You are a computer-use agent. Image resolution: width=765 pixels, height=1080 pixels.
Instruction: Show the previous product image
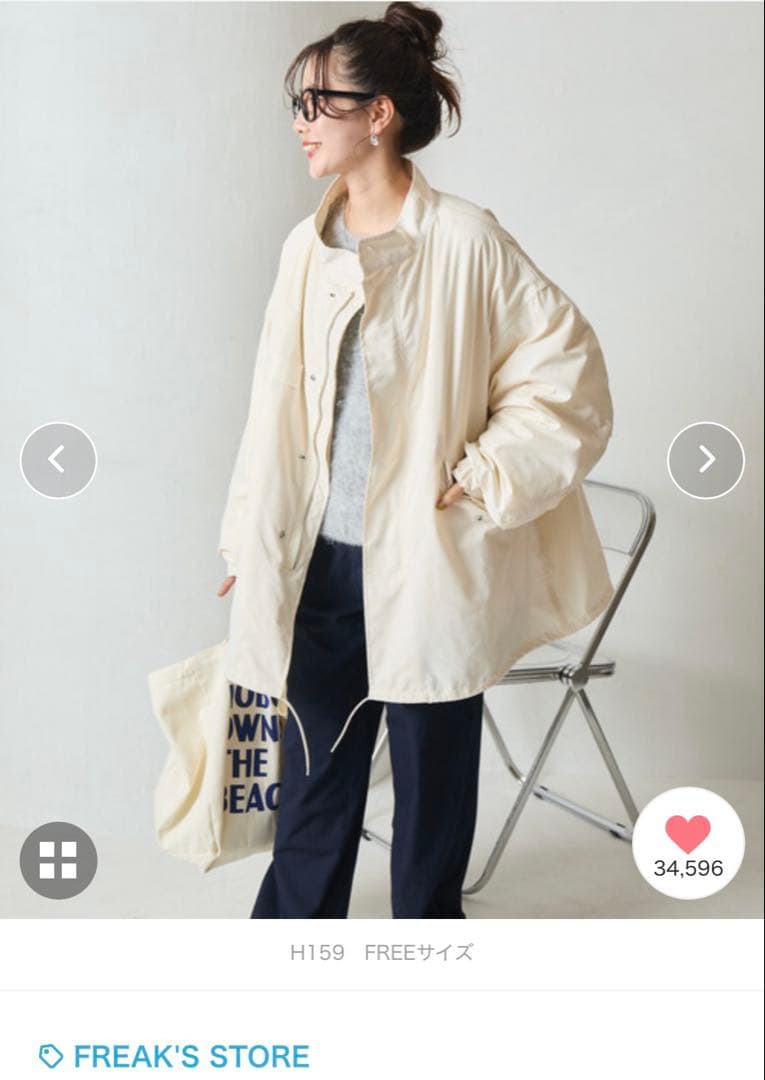(58, 460)
